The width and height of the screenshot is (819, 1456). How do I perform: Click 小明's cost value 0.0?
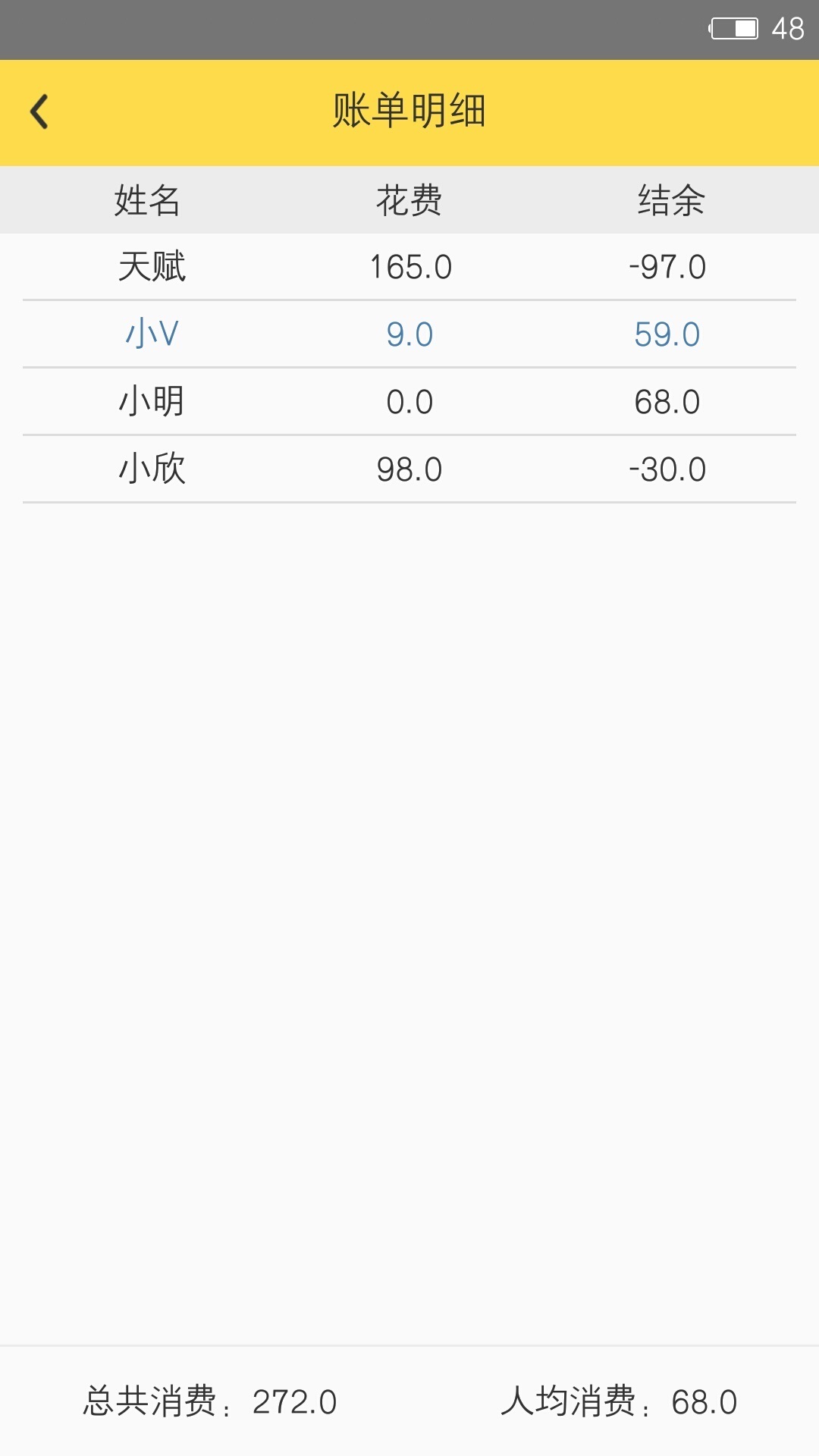409,401
